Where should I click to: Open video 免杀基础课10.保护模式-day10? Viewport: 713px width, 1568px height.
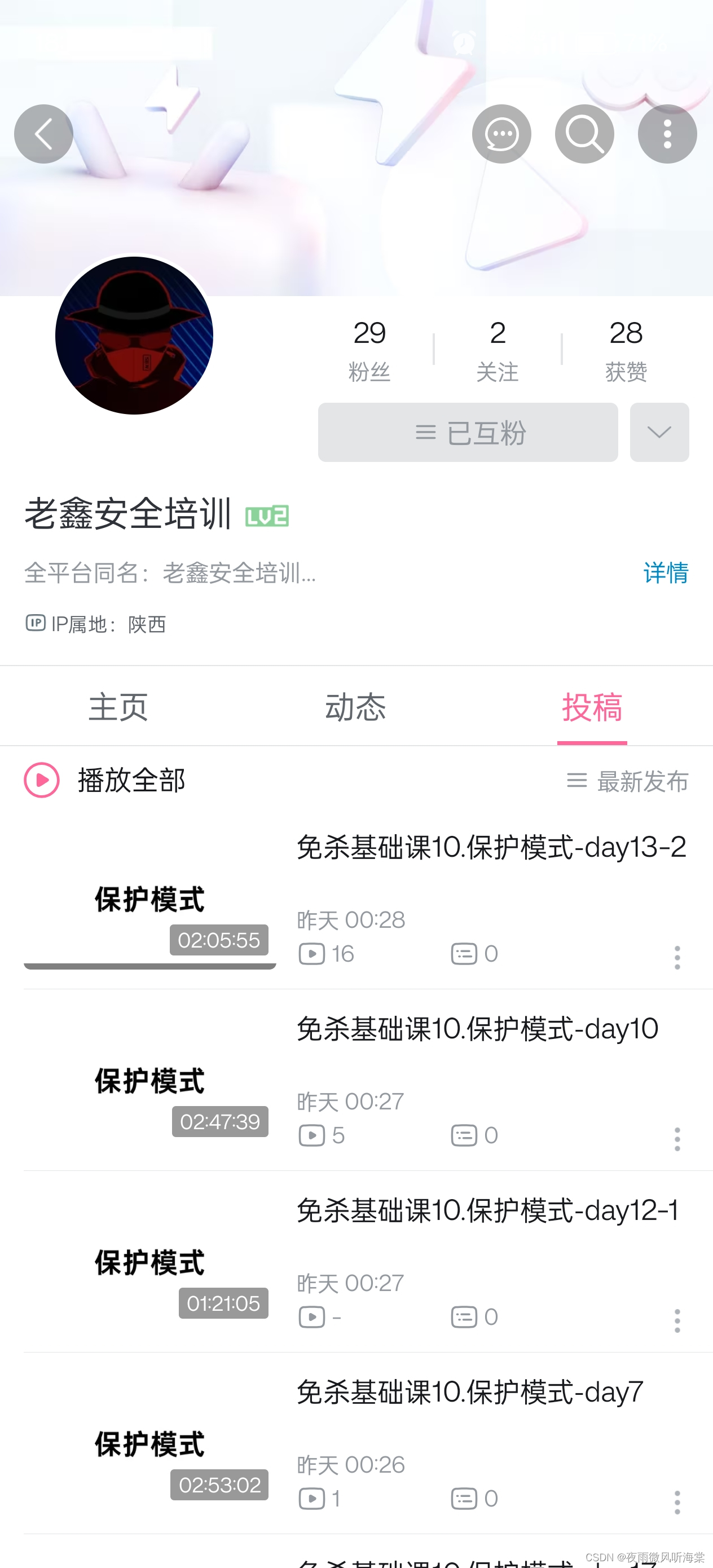[477, 1029]
